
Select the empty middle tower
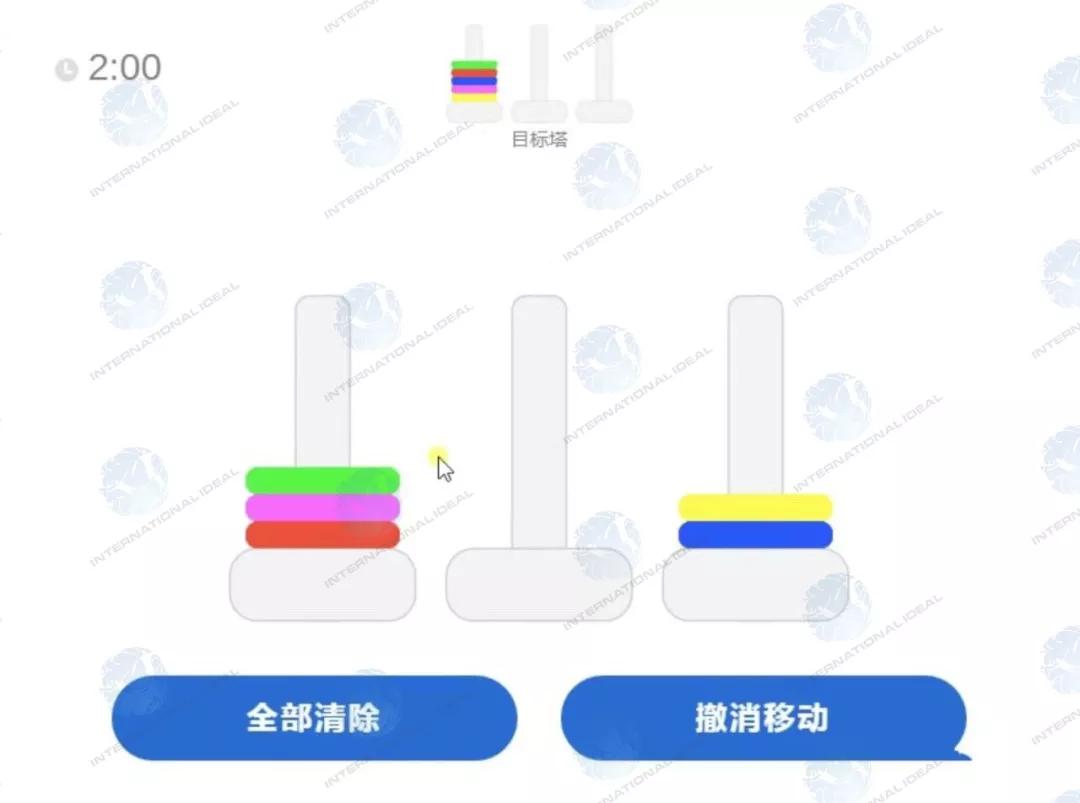539,450
